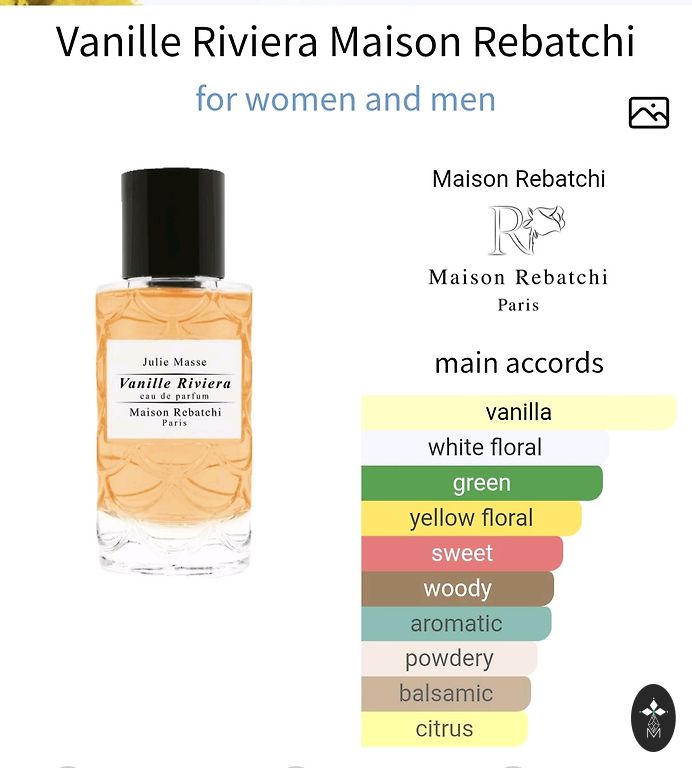The height and width of the screenshot is (768, 692).
Task: Open the photo gallery icon
Action: (648, 113)
